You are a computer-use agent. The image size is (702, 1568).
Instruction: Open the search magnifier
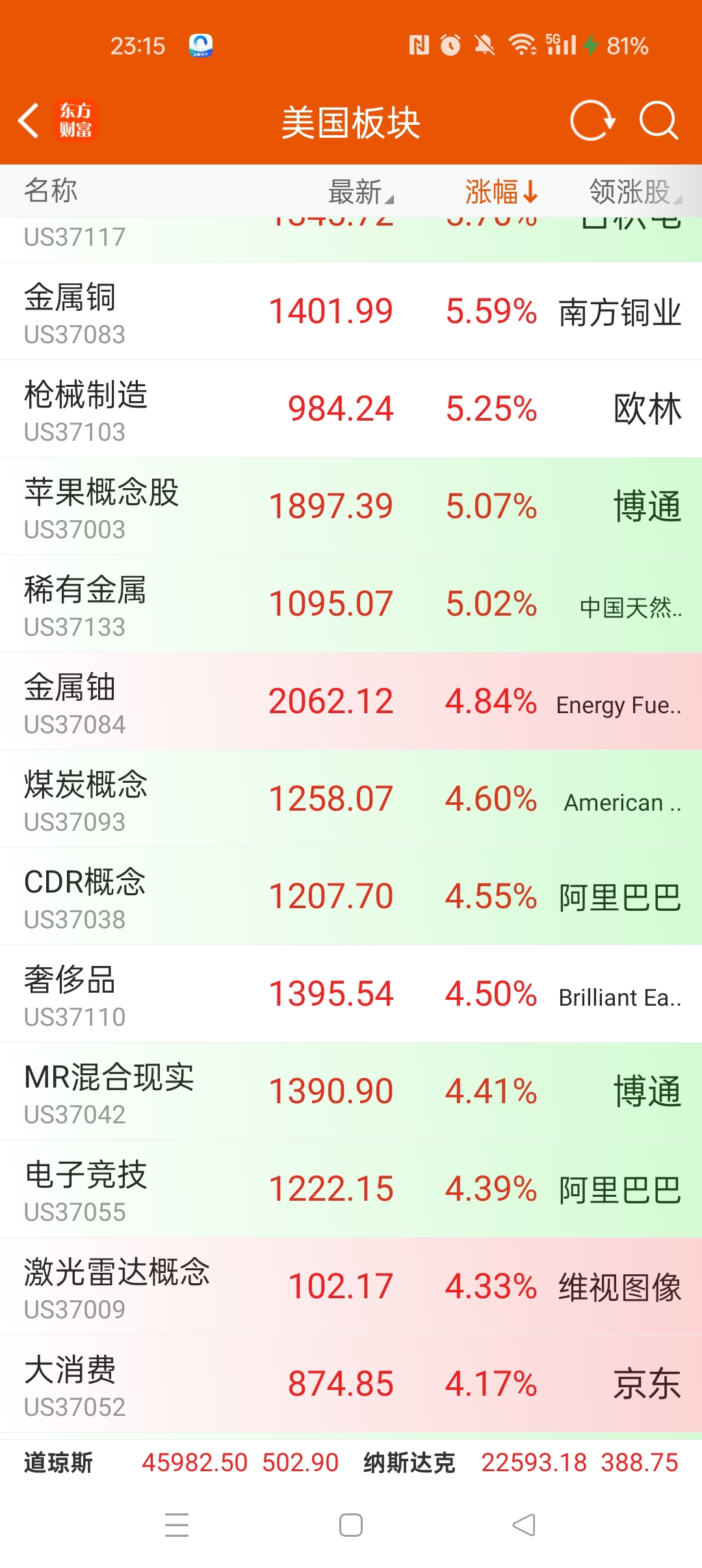pos(658,121)
